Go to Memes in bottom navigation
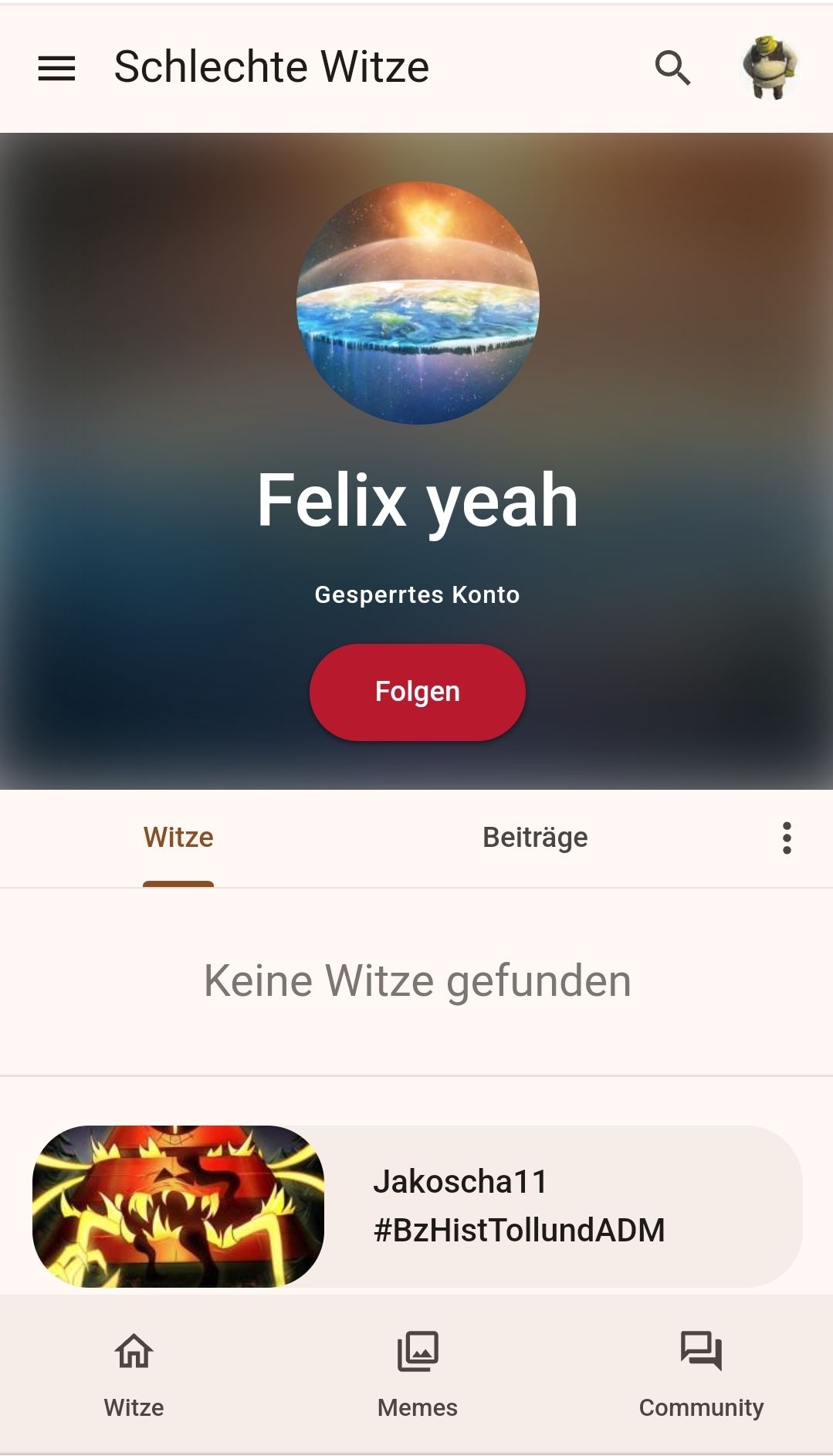 [417, 1374]
